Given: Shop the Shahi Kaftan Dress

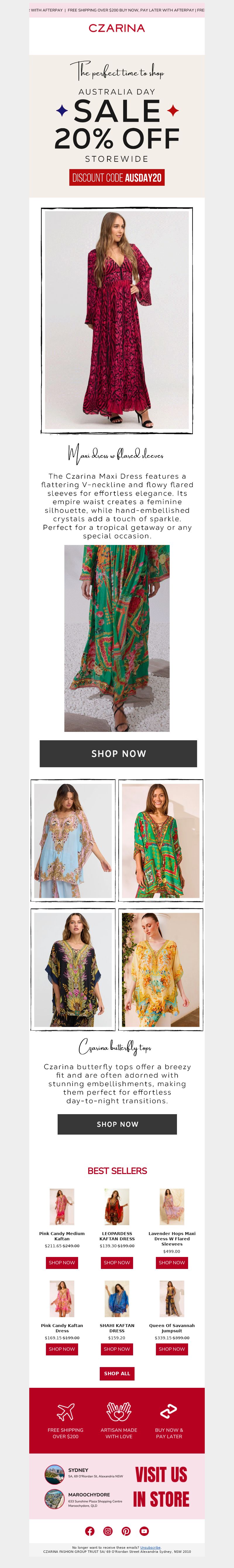Looking at the screenshot, I should point(117,1349).
